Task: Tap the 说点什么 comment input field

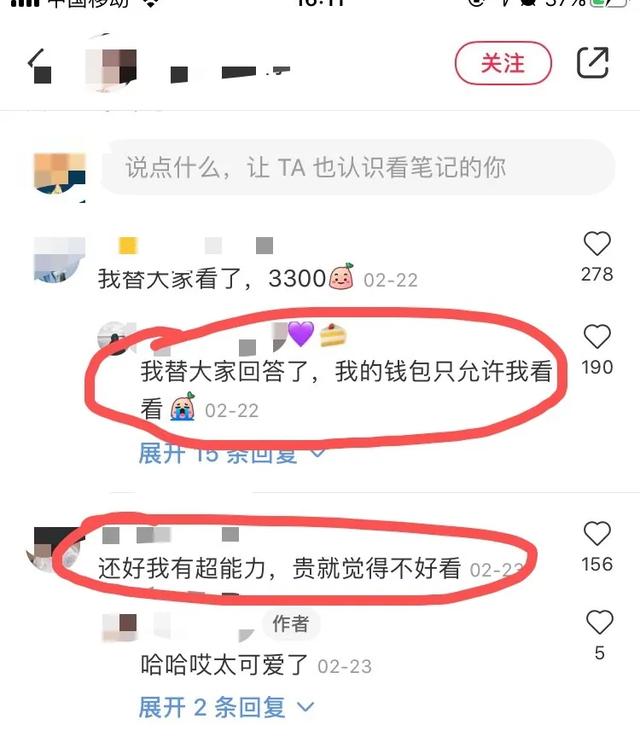Action: [x=358, y=168]
